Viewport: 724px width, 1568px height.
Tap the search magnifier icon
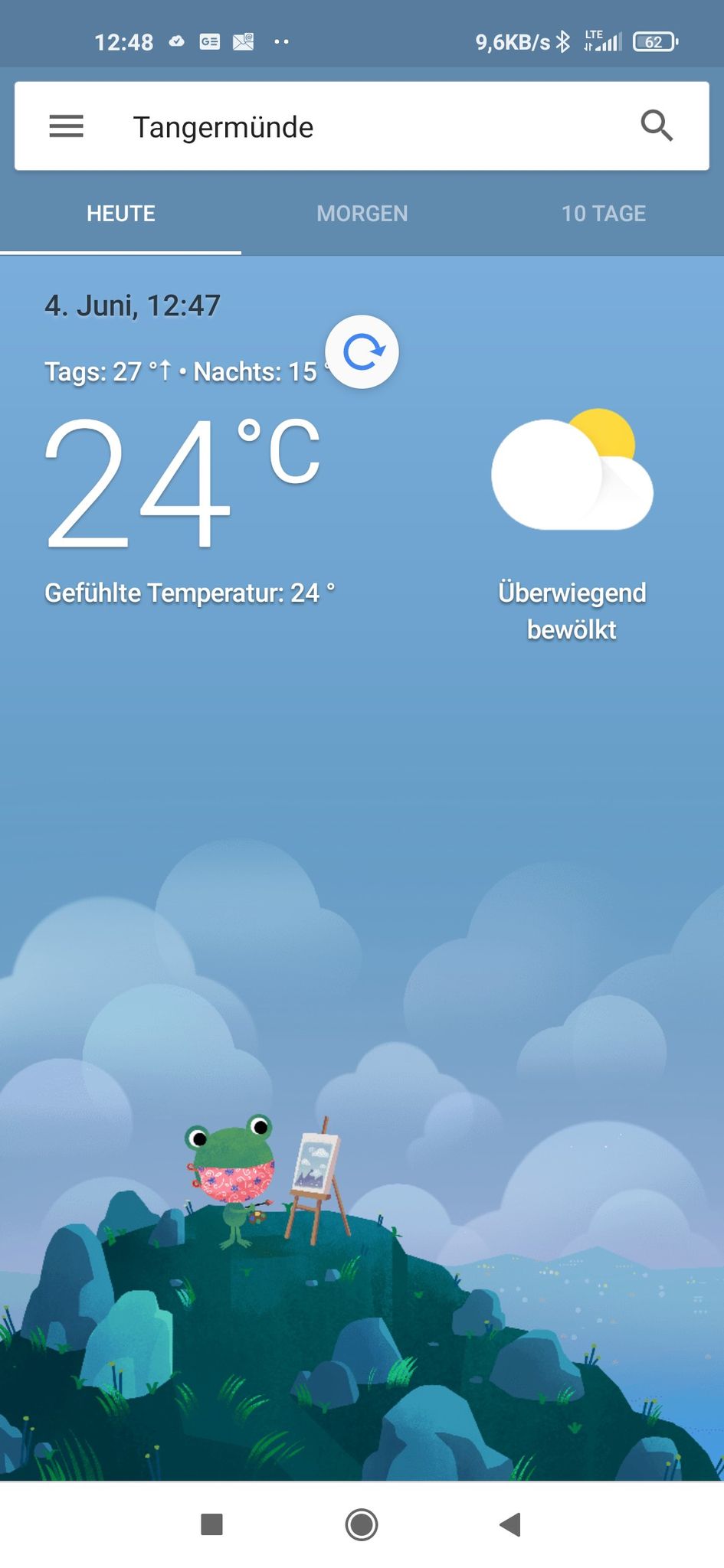click(x=657, y=126)
